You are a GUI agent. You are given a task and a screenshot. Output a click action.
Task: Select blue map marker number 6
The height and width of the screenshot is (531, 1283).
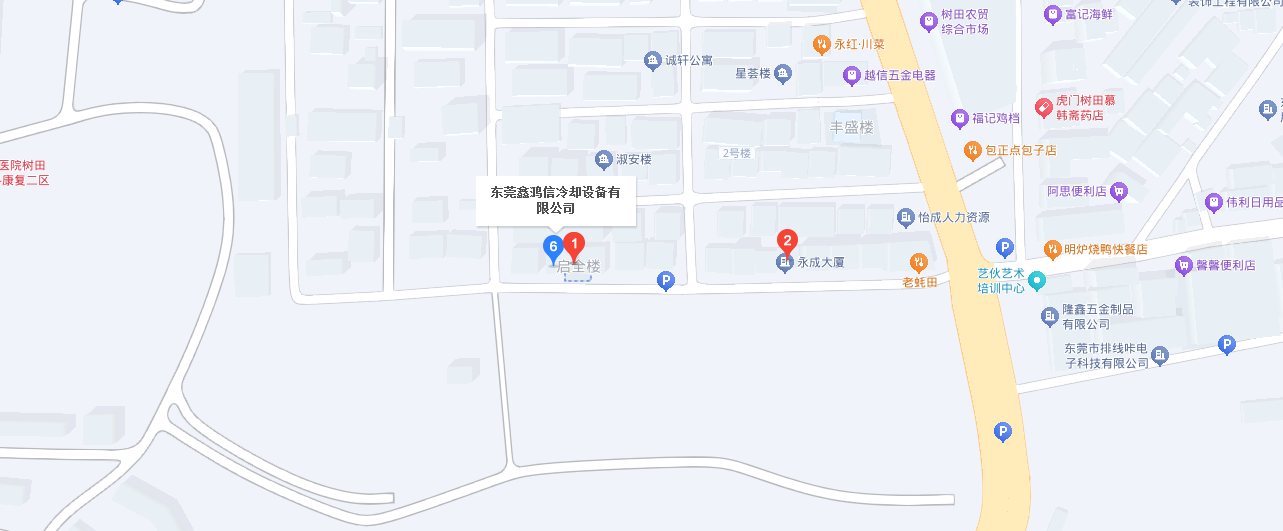pyautogui.click(x=552, y=246)
